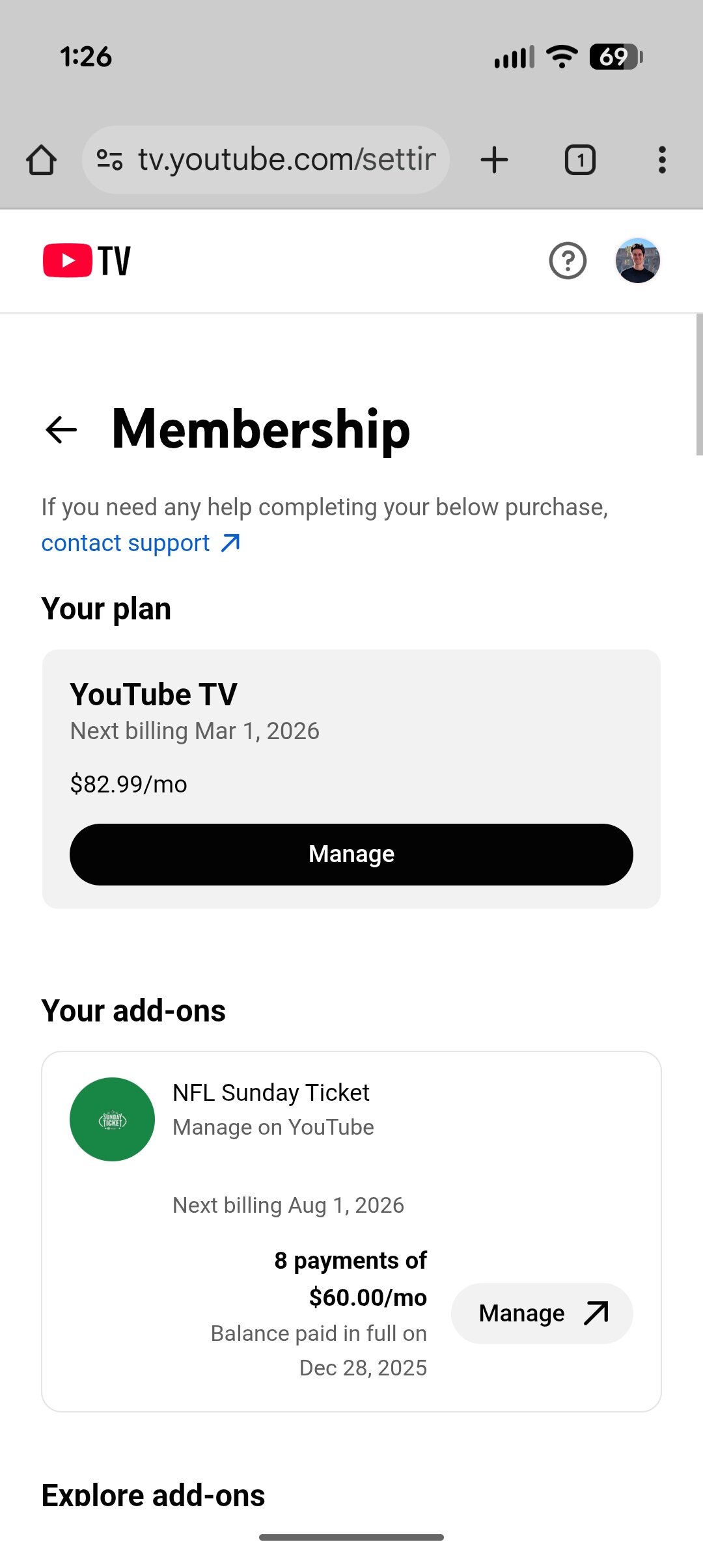Screen dimensions: 703x1568
Task: Click the Explore add-ons section title
Action: pos(153,1493)
